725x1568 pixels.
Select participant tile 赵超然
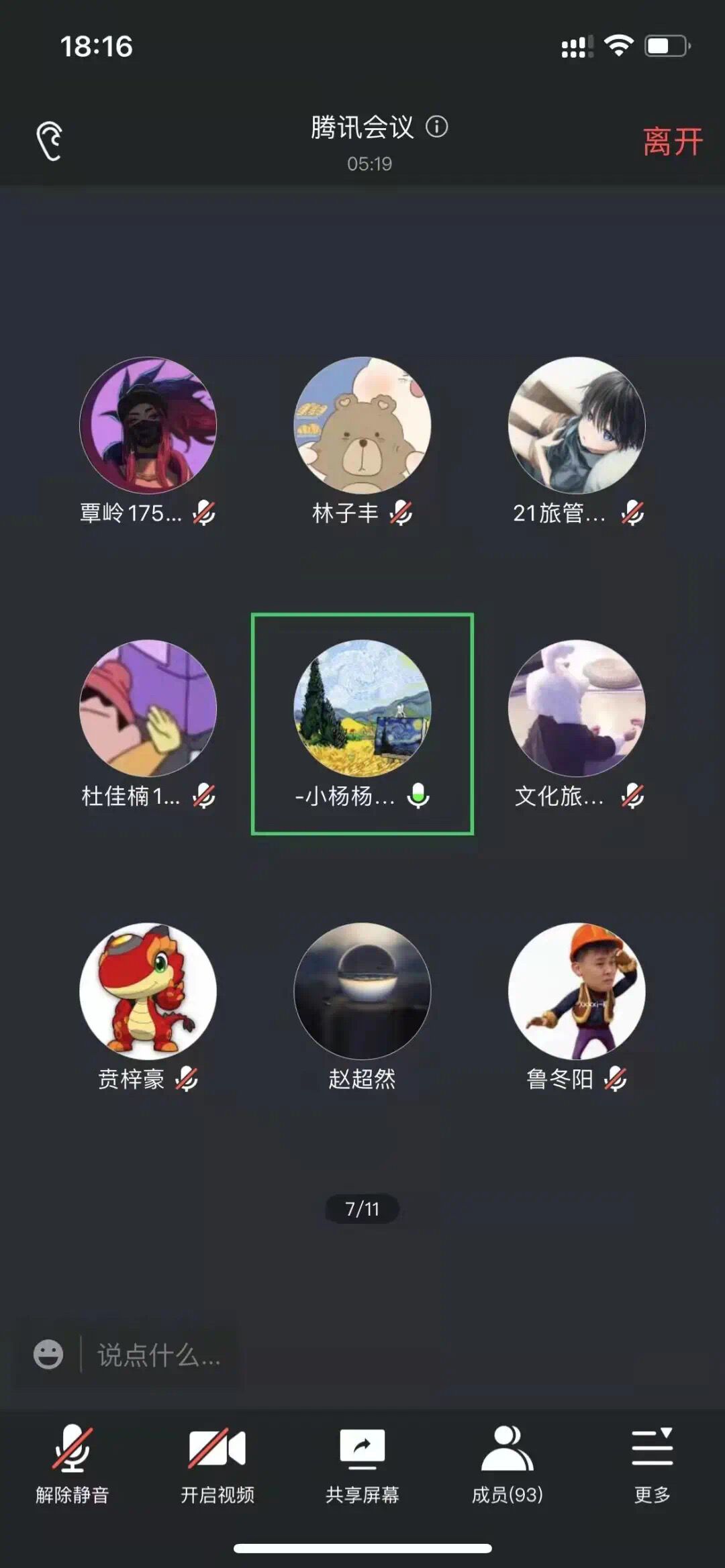[362, 992]
